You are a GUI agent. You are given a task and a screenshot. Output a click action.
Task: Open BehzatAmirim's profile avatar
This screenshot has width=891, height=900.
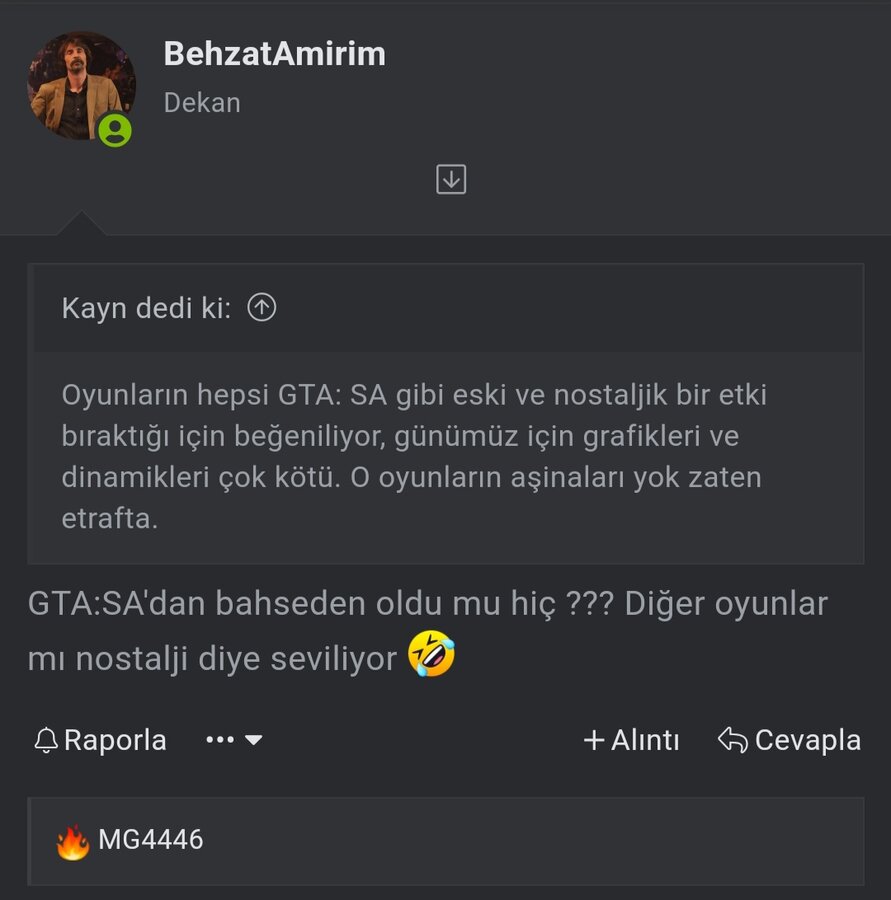click(x=80, y=86)
